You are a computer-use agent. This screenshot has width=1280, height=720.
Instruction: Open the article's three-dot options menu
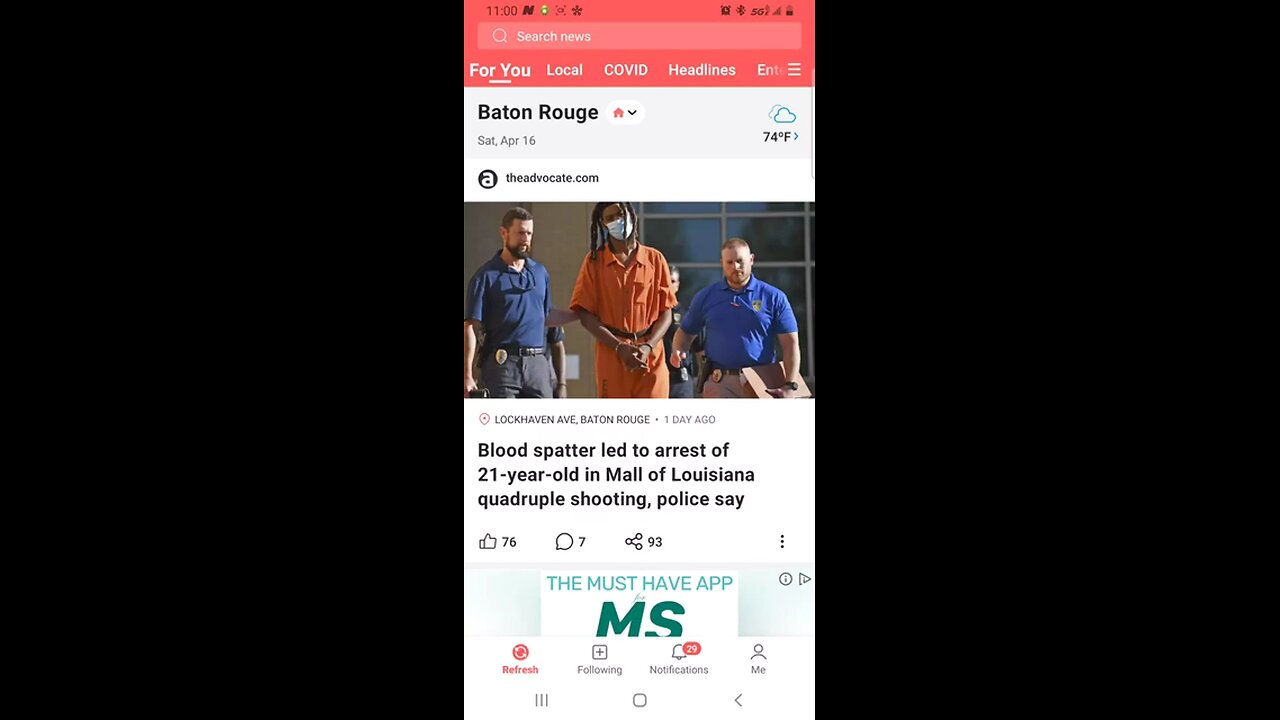point(782,542)
